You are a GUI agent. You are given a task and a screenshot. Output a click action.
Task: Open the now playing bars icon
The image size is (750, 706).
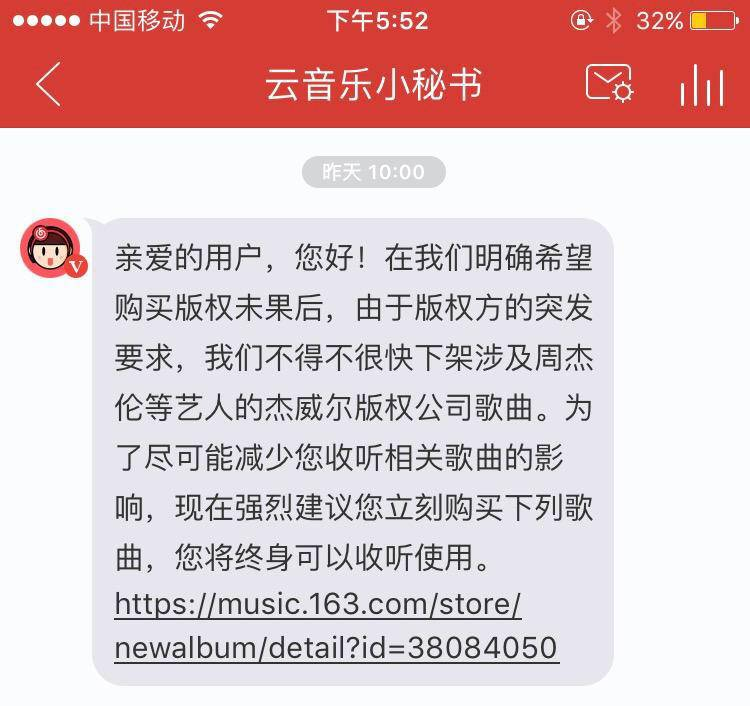click(x=701, y=85)
